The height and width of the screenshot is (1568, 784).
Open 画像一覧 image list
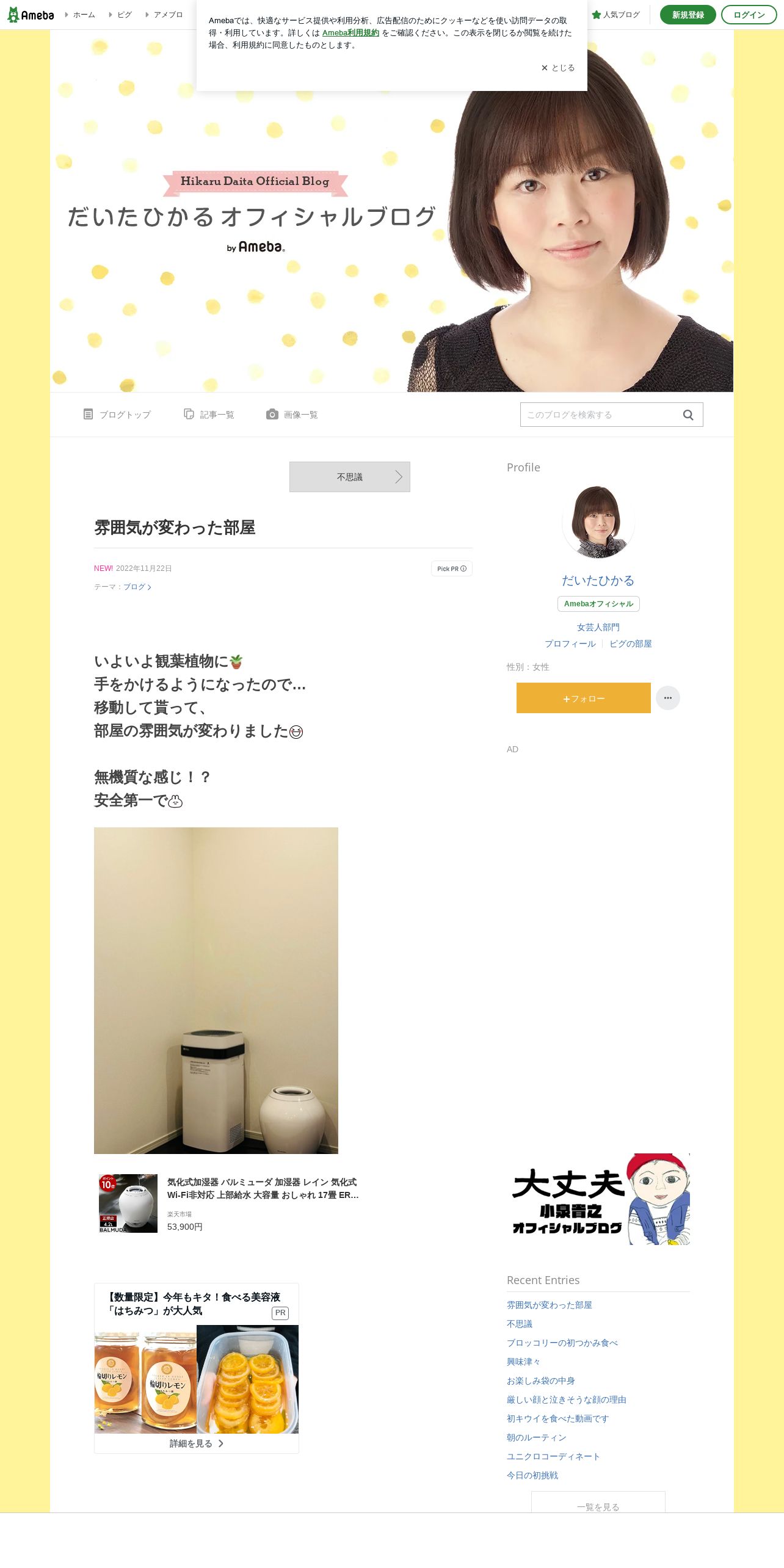(x=292, y=415)
